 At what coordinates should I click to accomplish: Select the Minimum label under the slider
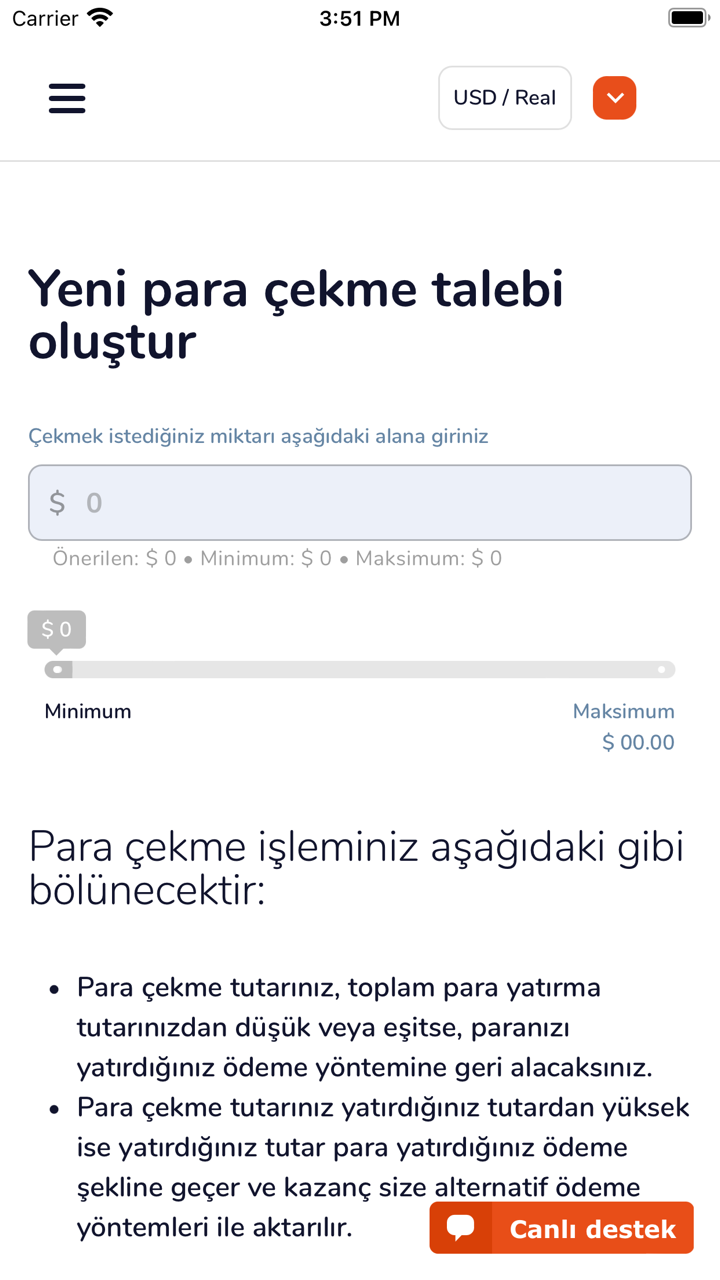coord(87,711)
